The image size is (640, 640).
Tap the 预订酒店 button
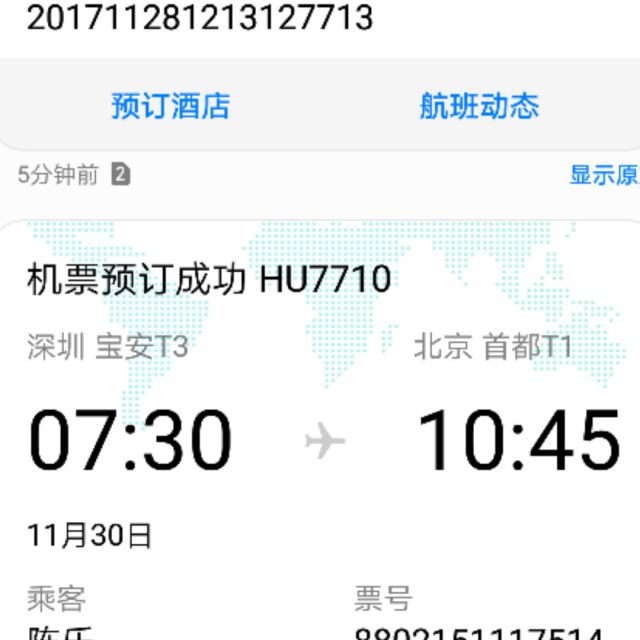[171, 107]
